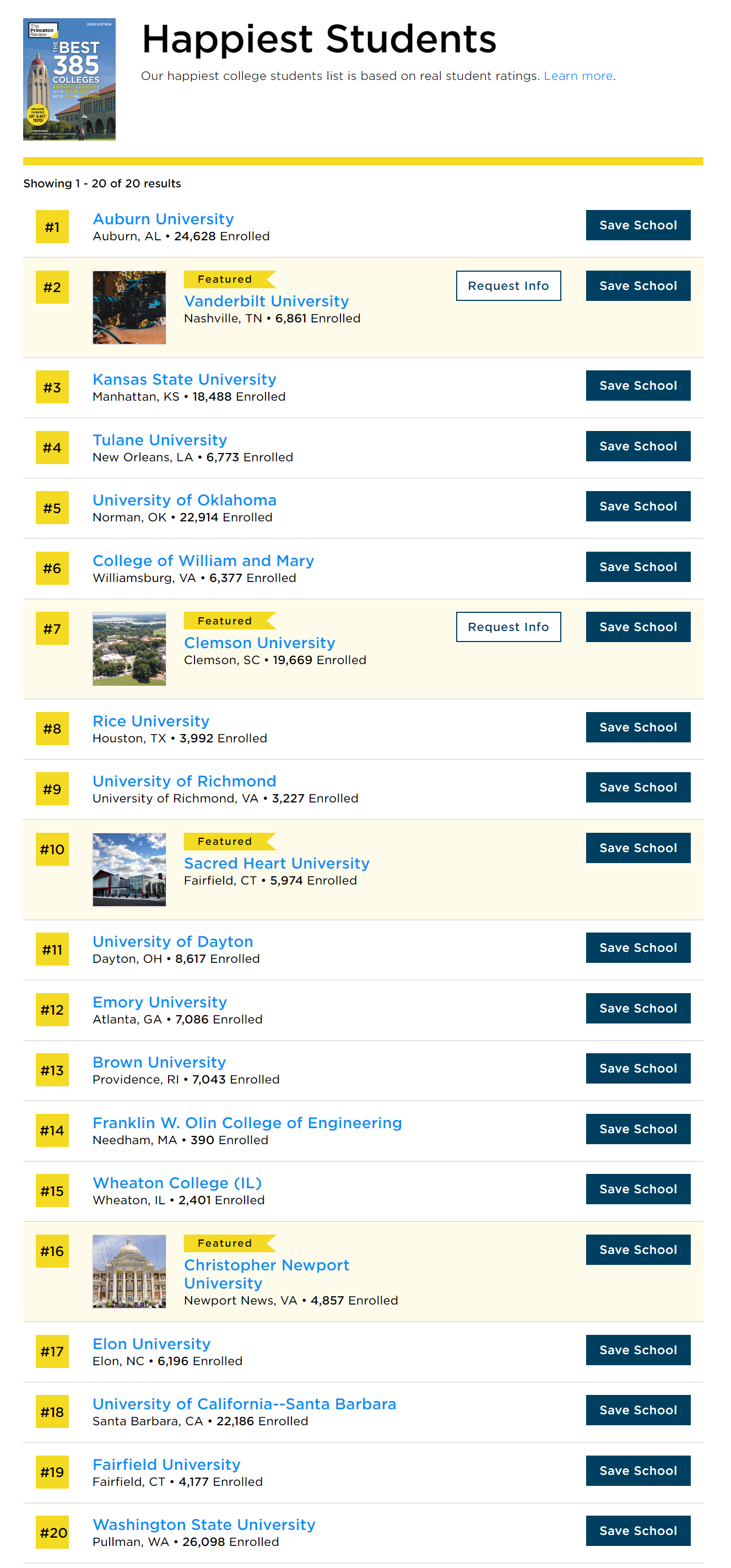Save Washington State University

click(637, 1531)
